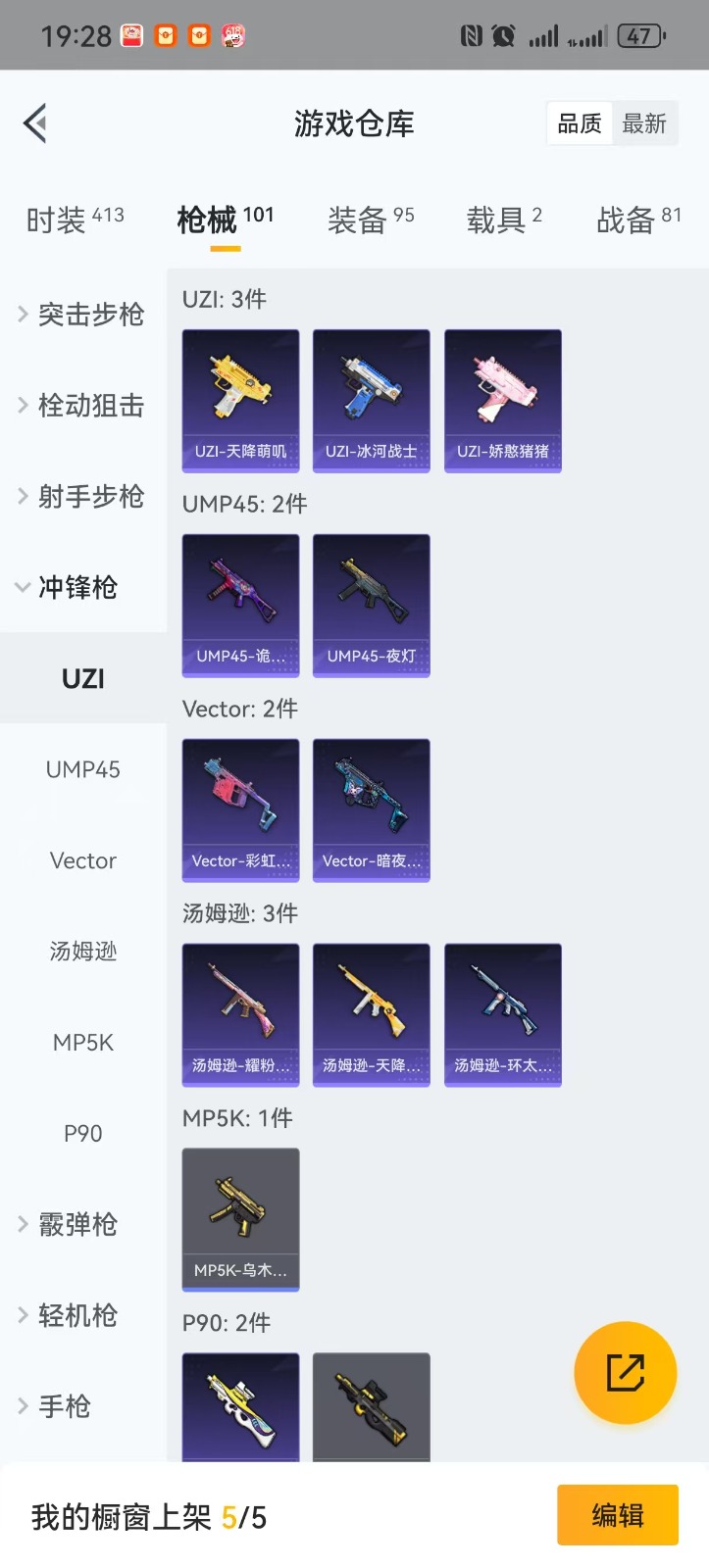
Task: Switch to the 战备 tab
Action: pyautogui.click(x=638, y=220)
